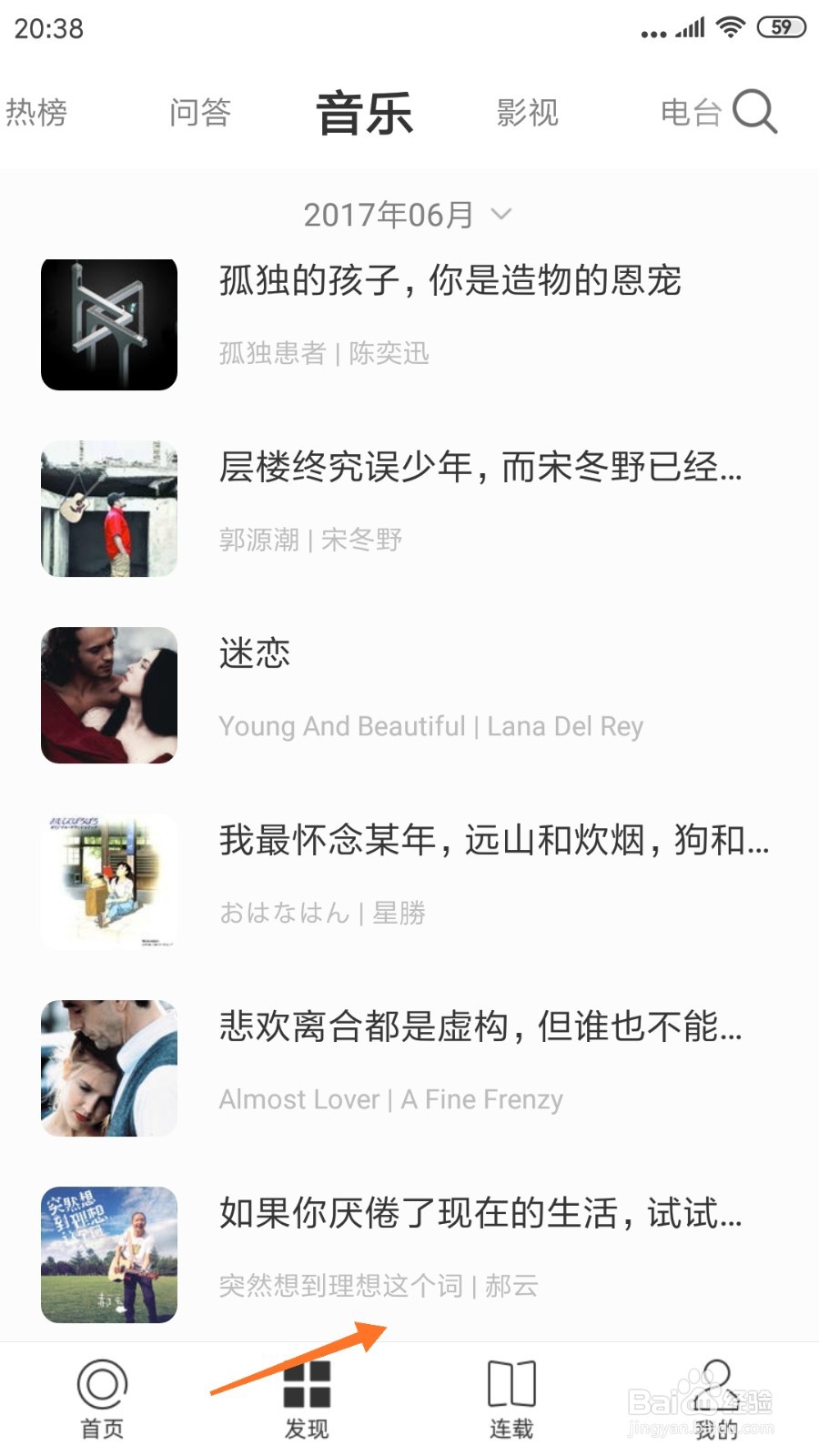
Task: Open the Almost Lover | A Fine Frenzy article
Action: (390, 1099)
